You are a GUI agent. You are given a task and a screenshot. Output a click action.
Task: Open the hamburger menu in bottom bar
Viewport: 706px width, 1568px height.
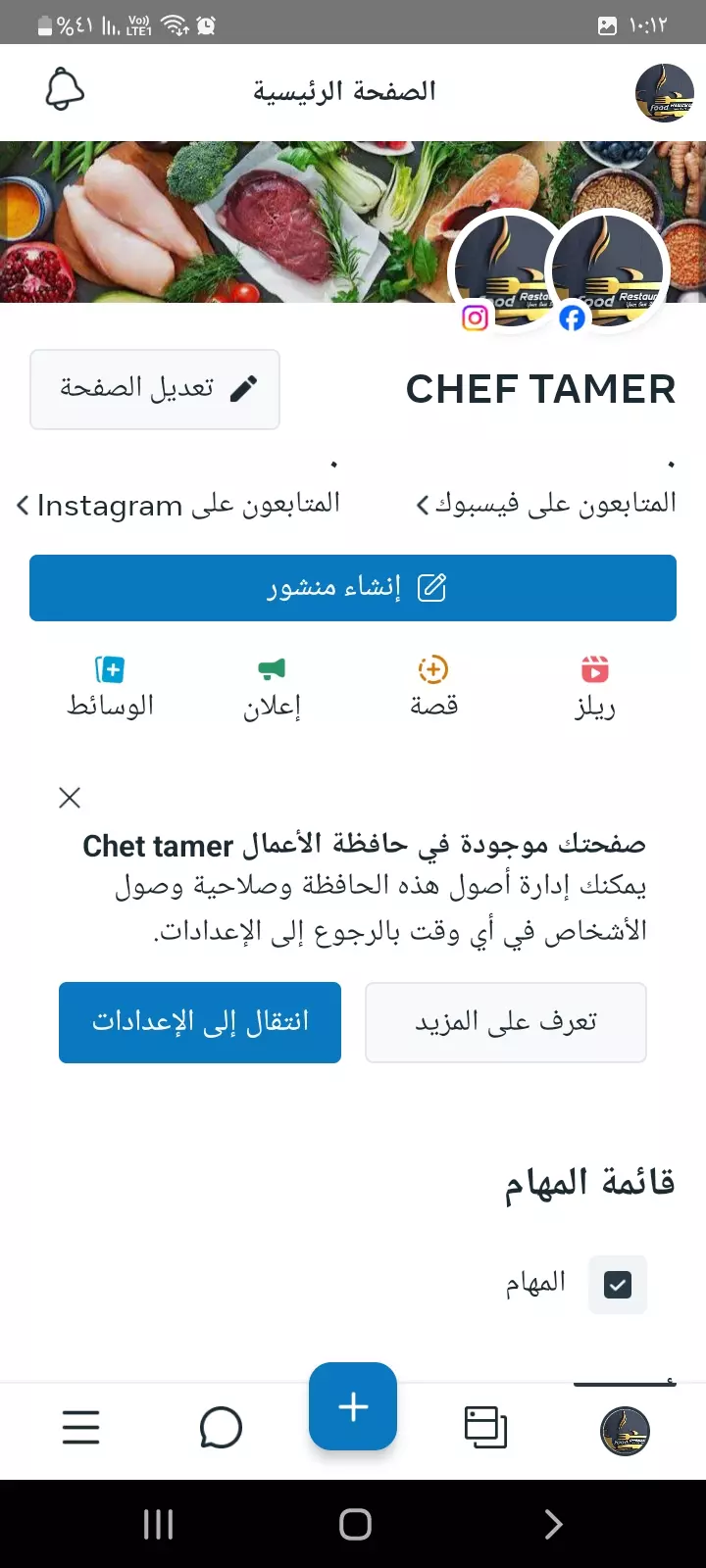(x=81, y=1428)
